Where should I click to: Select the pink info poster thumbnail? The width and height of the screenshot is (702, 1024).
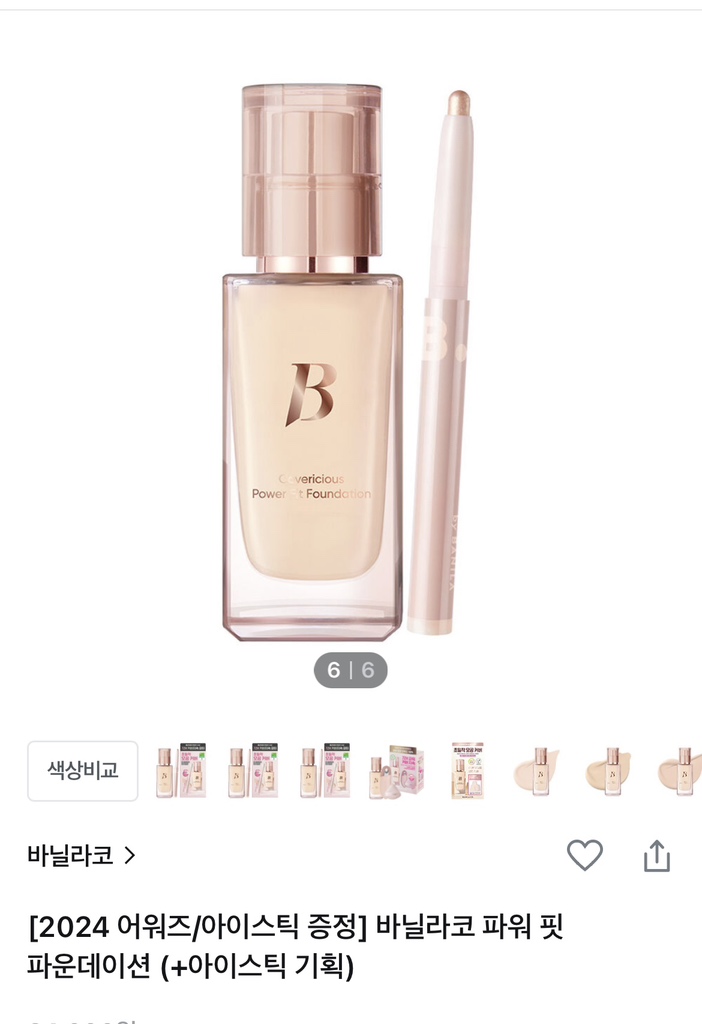pos(467,771)
